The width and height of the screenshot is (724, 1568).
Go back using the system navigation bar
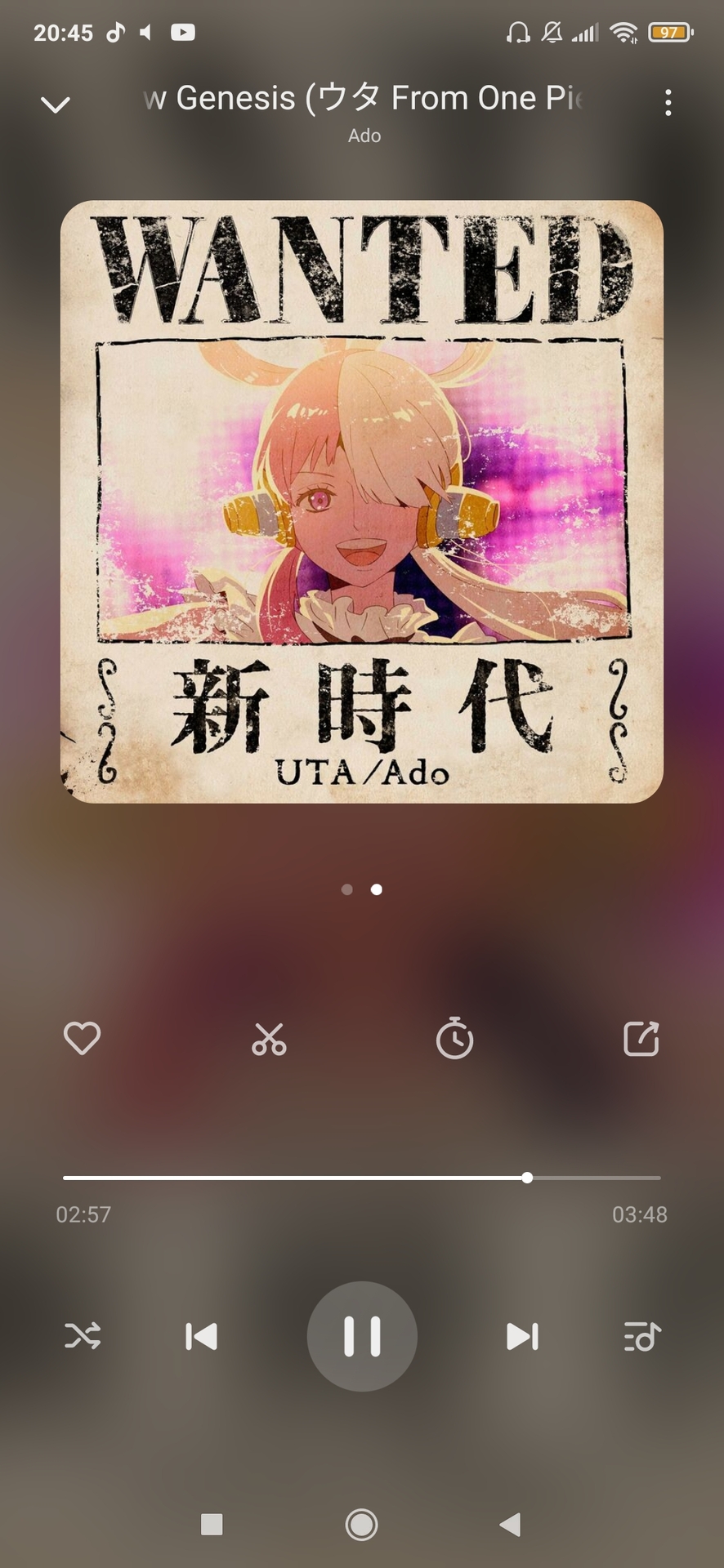point(511,1524)
